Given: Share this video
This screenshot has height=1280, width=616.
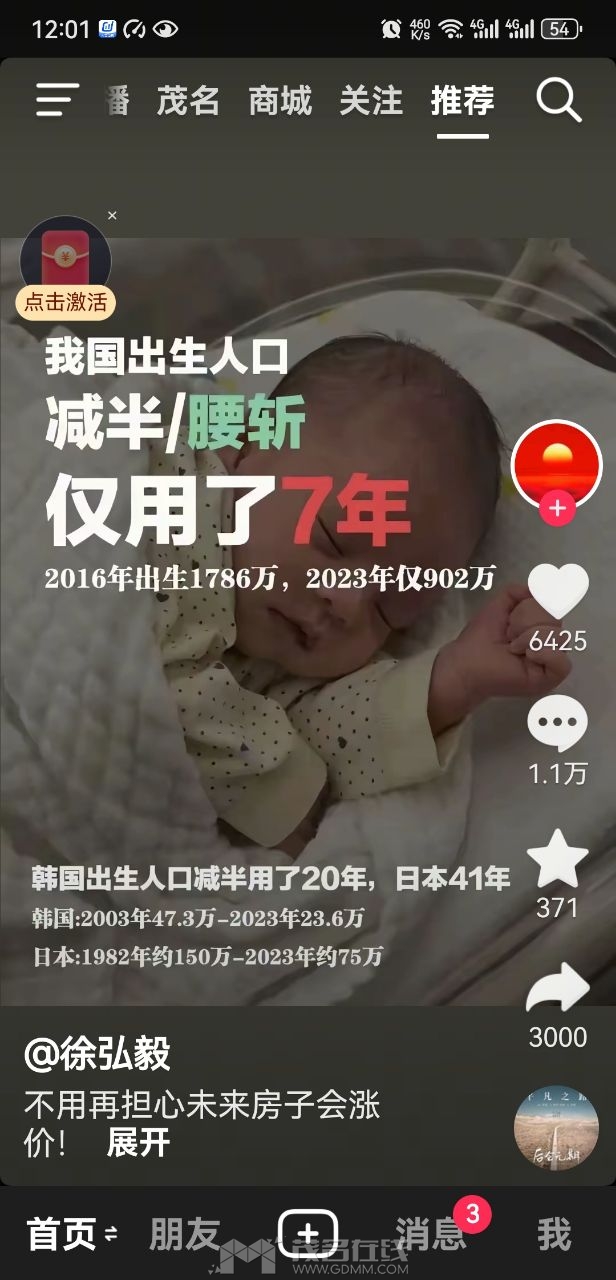Looking at the screenshot, I should click(557, 990).
